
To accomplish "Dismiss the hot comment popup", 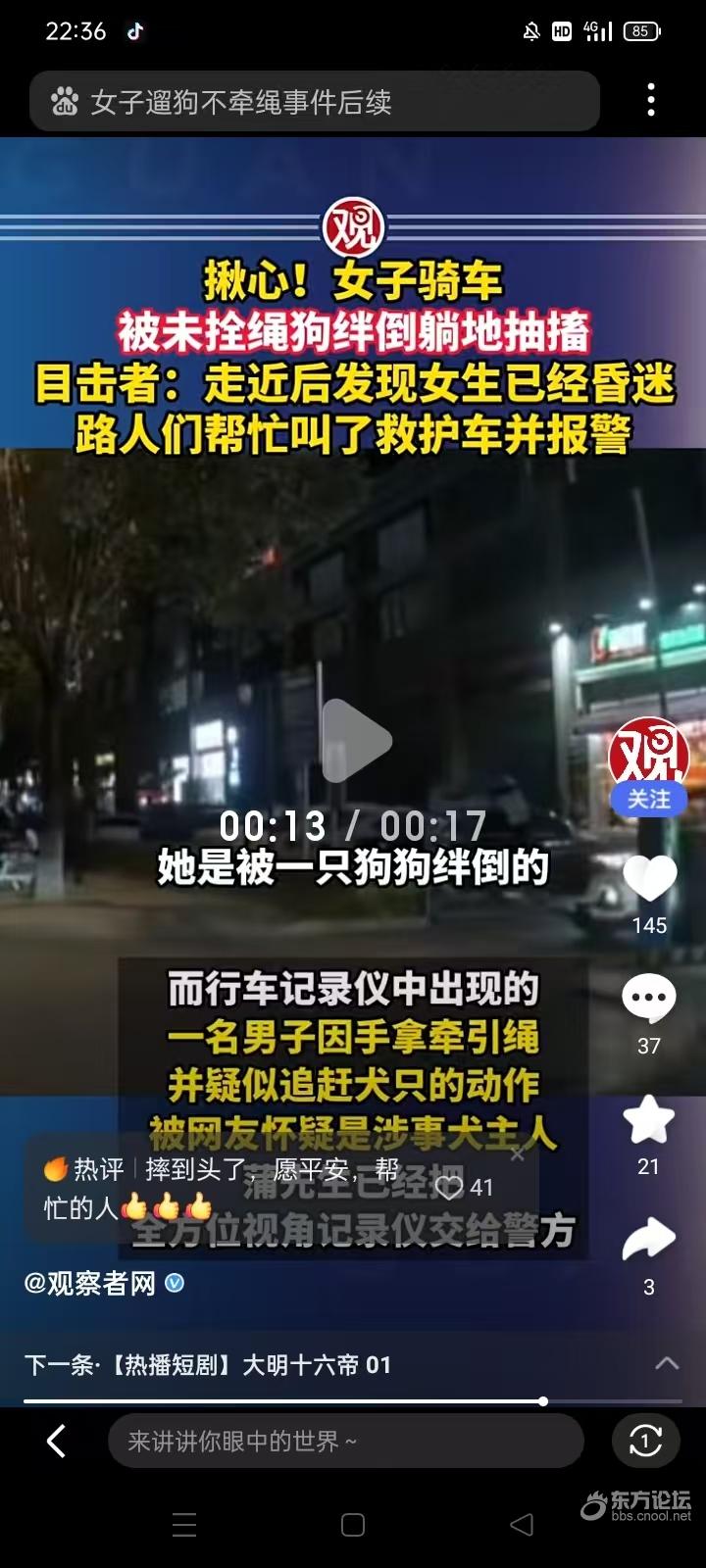I will pyautogui.click(x=518, y=1154).
